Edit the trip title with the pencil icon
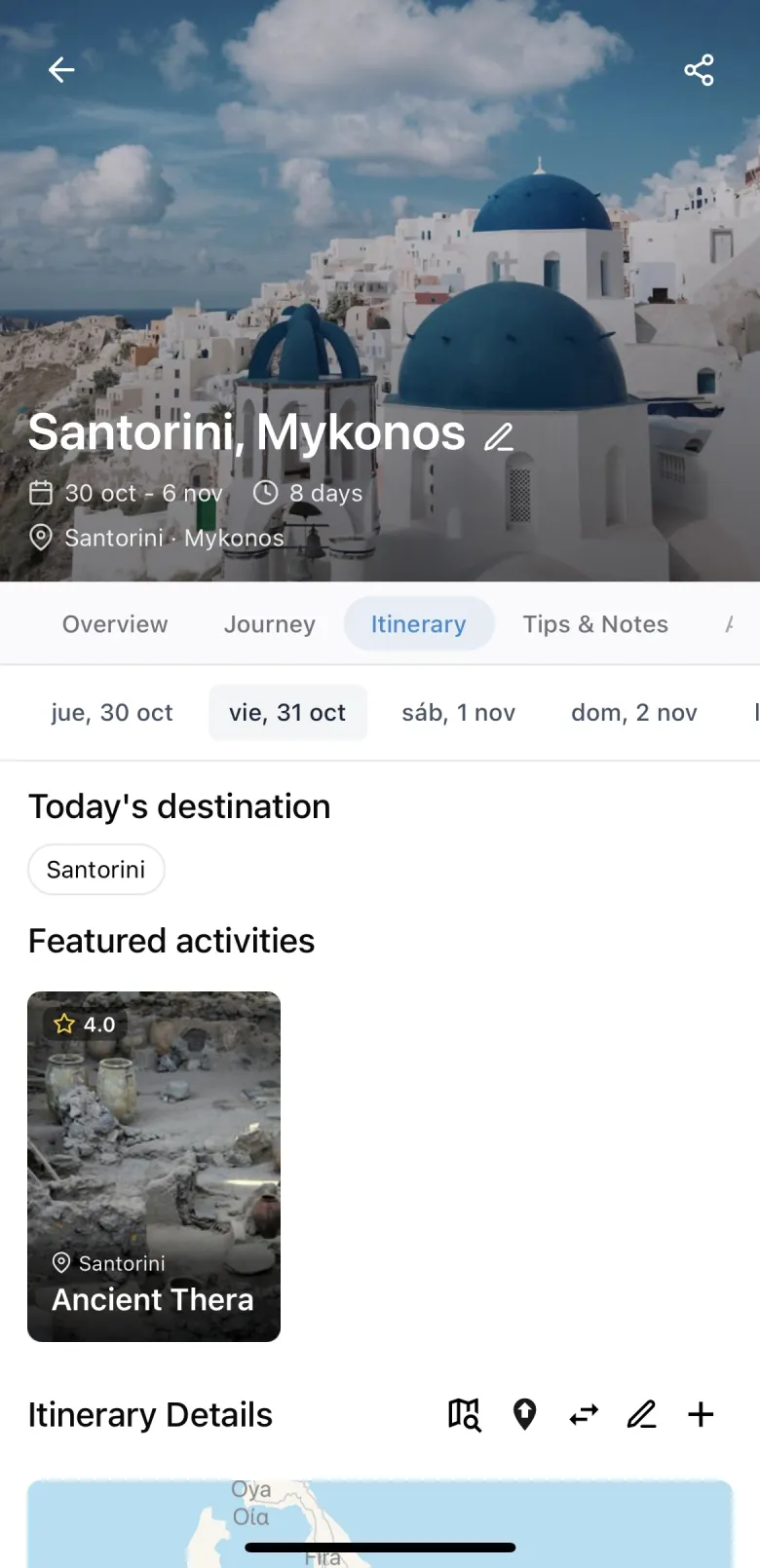 [x=499, y=437]
